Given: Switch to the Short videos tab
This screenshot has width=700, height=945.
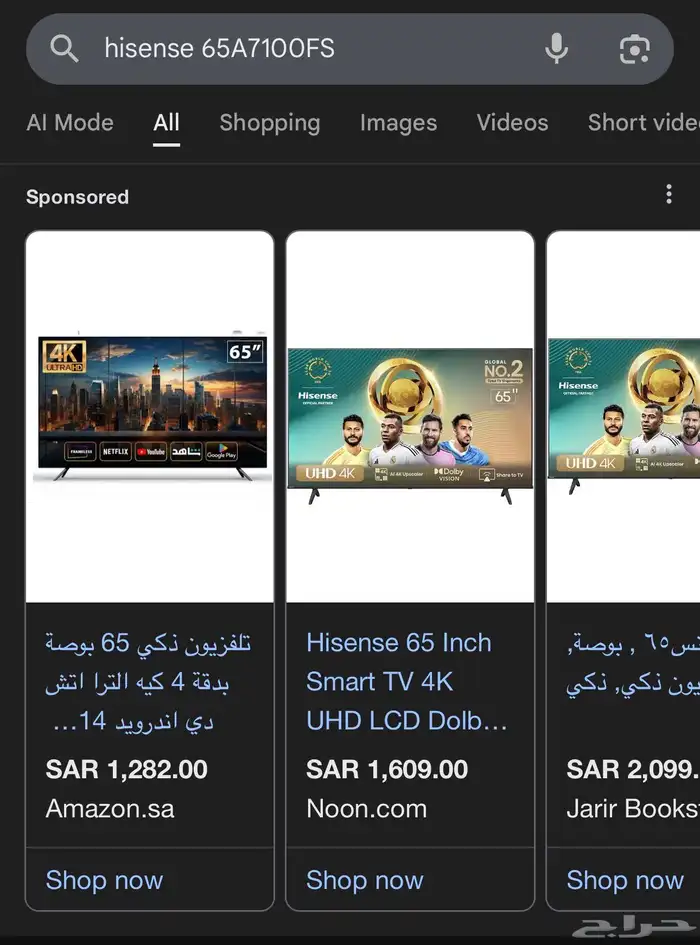Looking at the screenshot, I should [643, 123].
